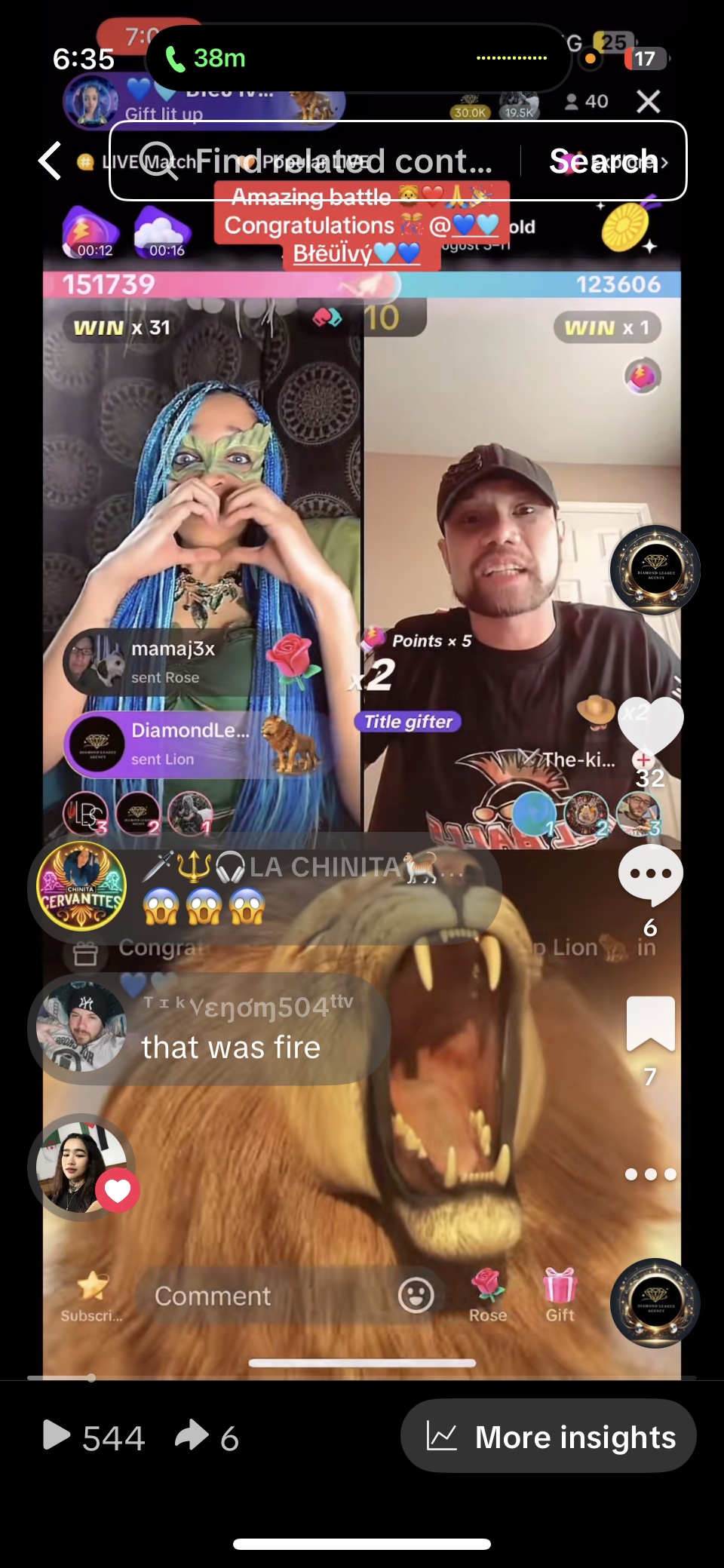Screen dimensions: 724x1568
Task: Tap the red heart toggle on viewer avatar
Action: (x=117, y=1189)
